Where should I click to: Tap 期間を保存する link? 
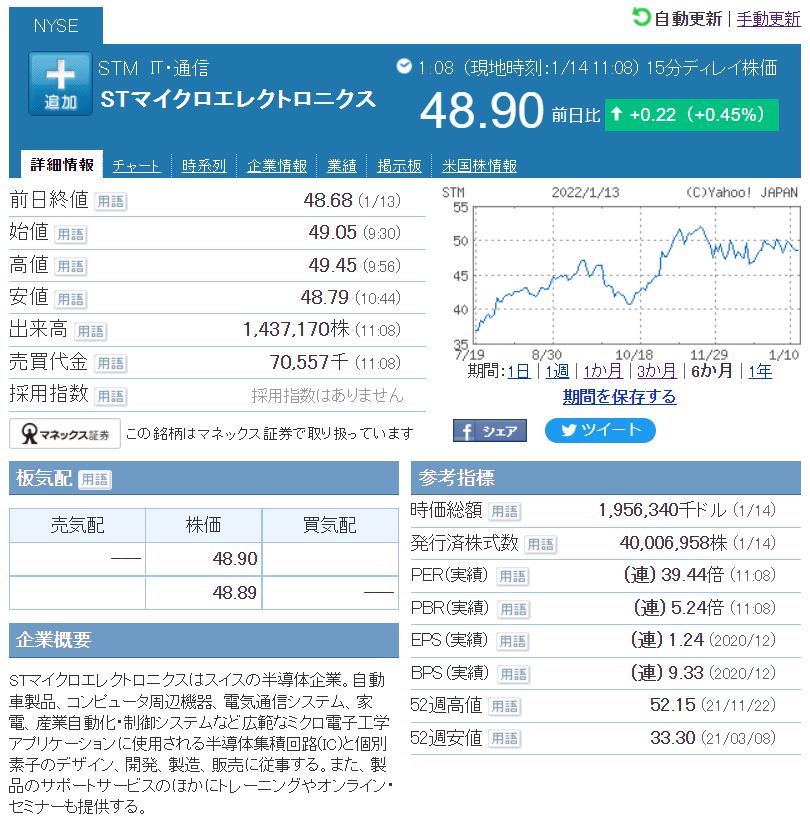click(619, 397)
